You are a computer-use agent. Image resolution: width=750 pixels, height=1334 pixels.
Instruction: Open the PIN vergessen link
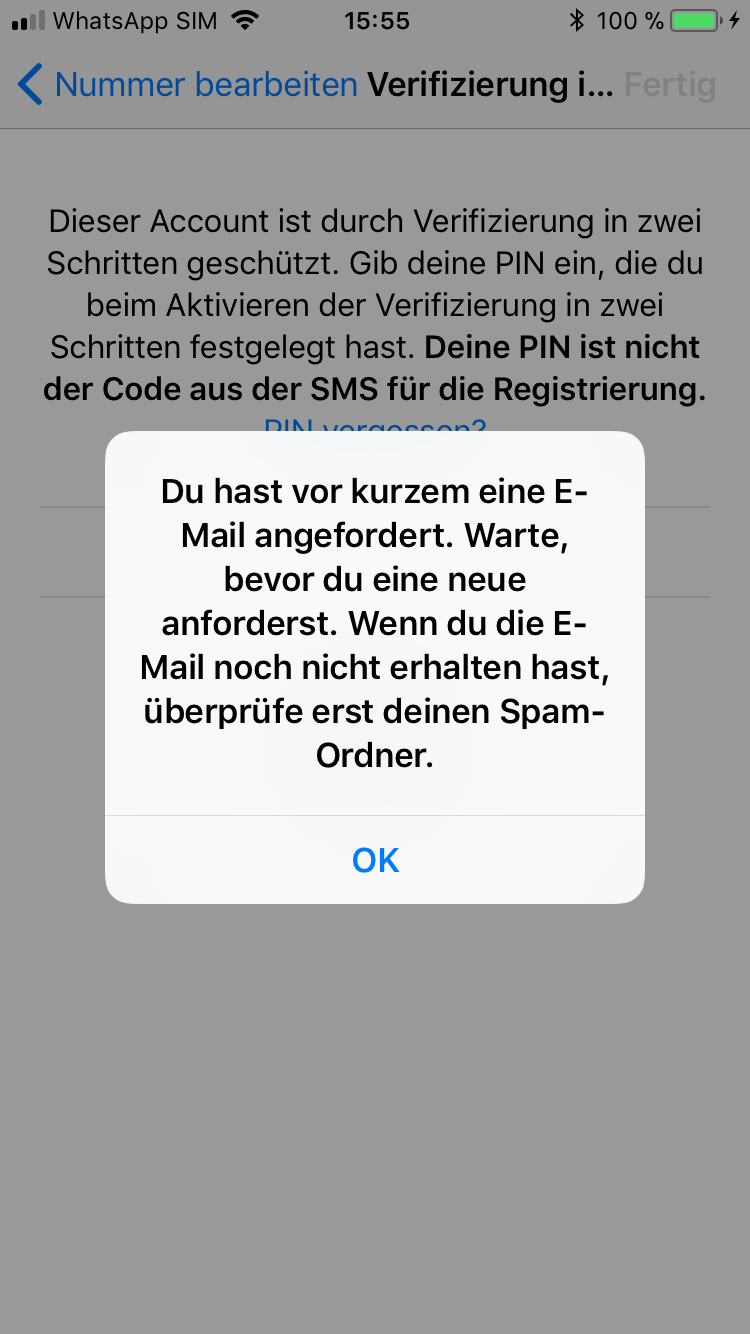click(x=375, y=428)
